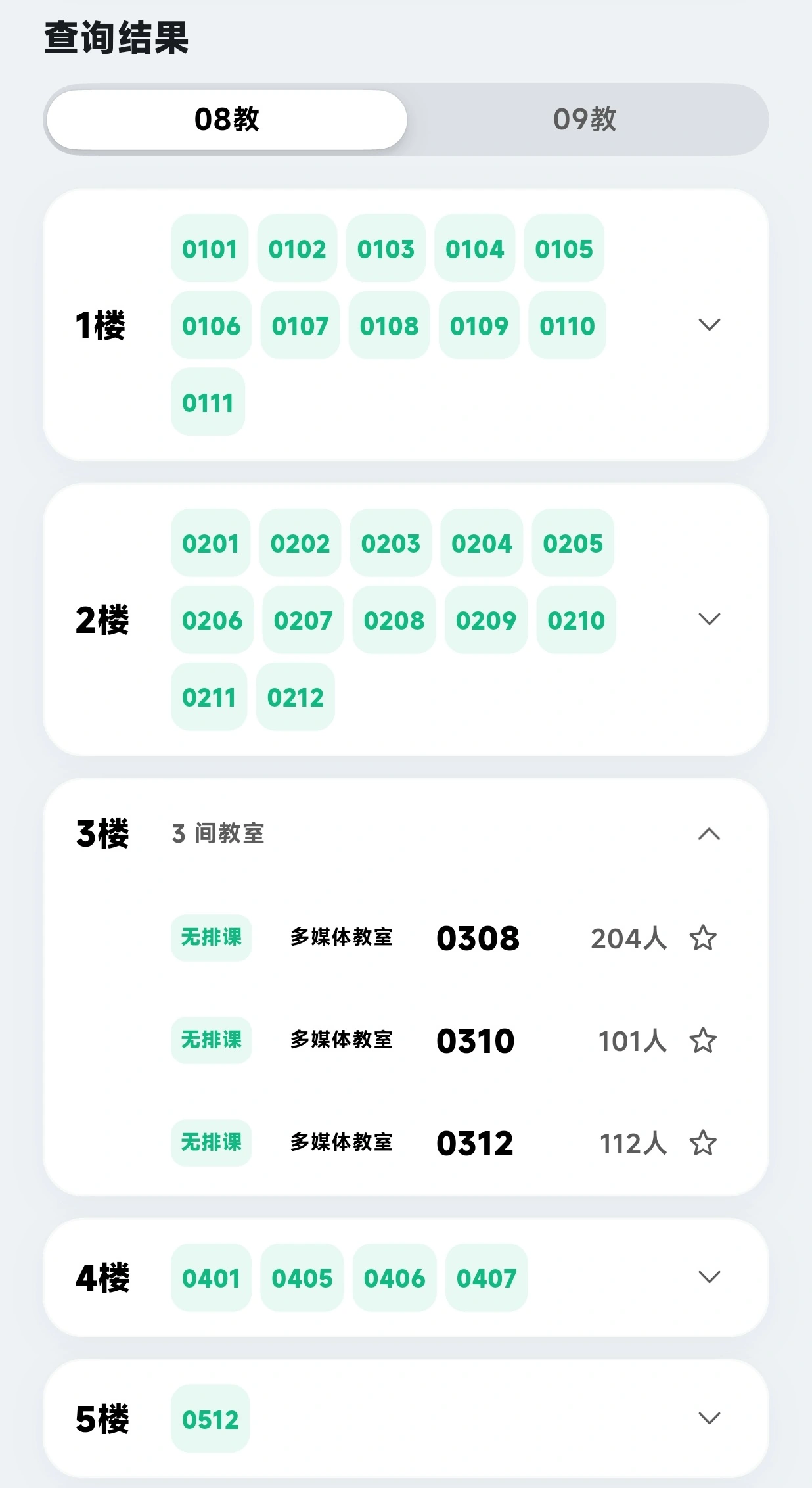Select room chip 0209
812x1488 pixels.
click(486, 620)
